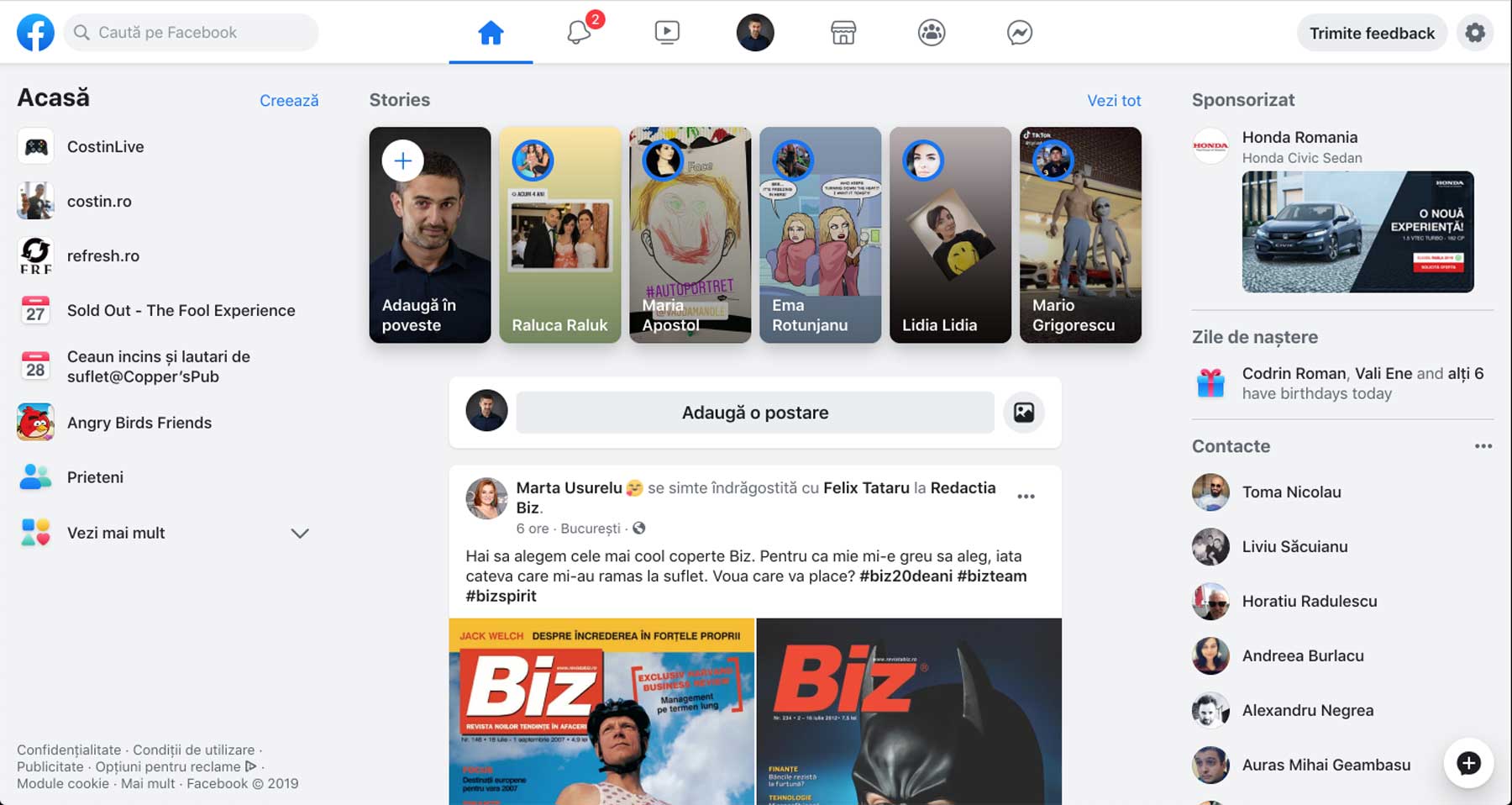Open the Caută pe Facebook search box
Screen dimensions: 1512x805
tap(192, 33)
